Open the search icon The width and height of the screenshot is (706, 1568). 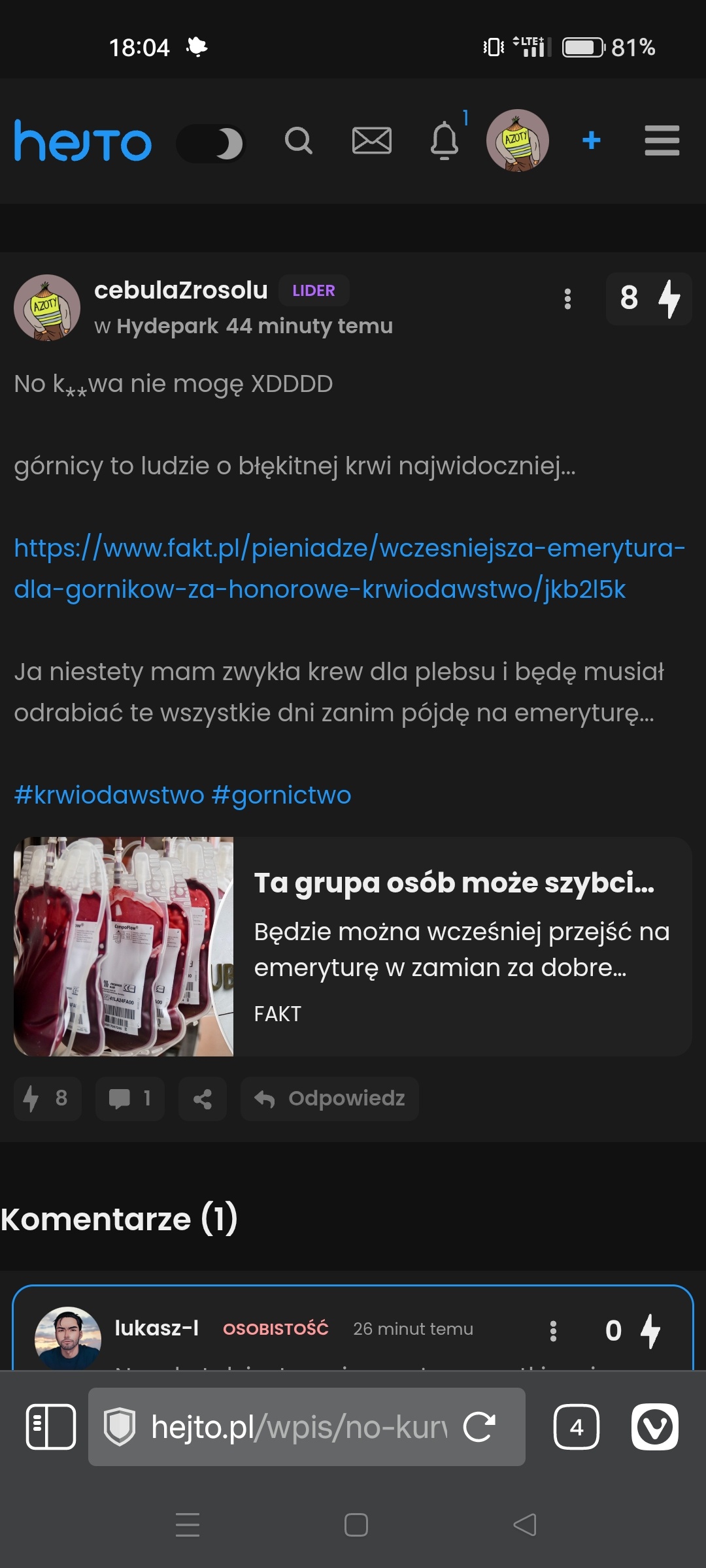click(299, 140)
